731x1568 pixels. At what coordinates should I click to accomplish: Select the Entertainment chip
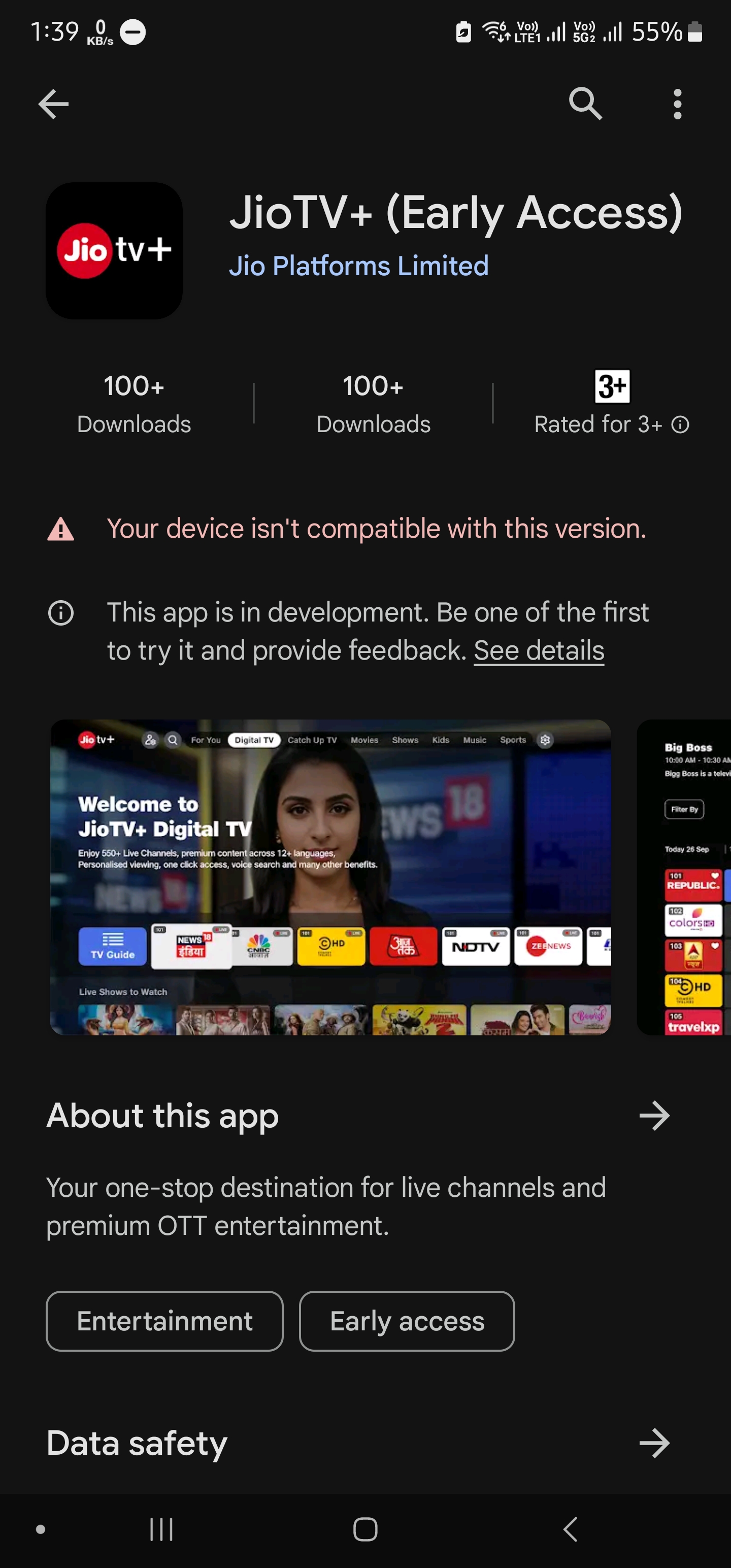click(164, 1321)
